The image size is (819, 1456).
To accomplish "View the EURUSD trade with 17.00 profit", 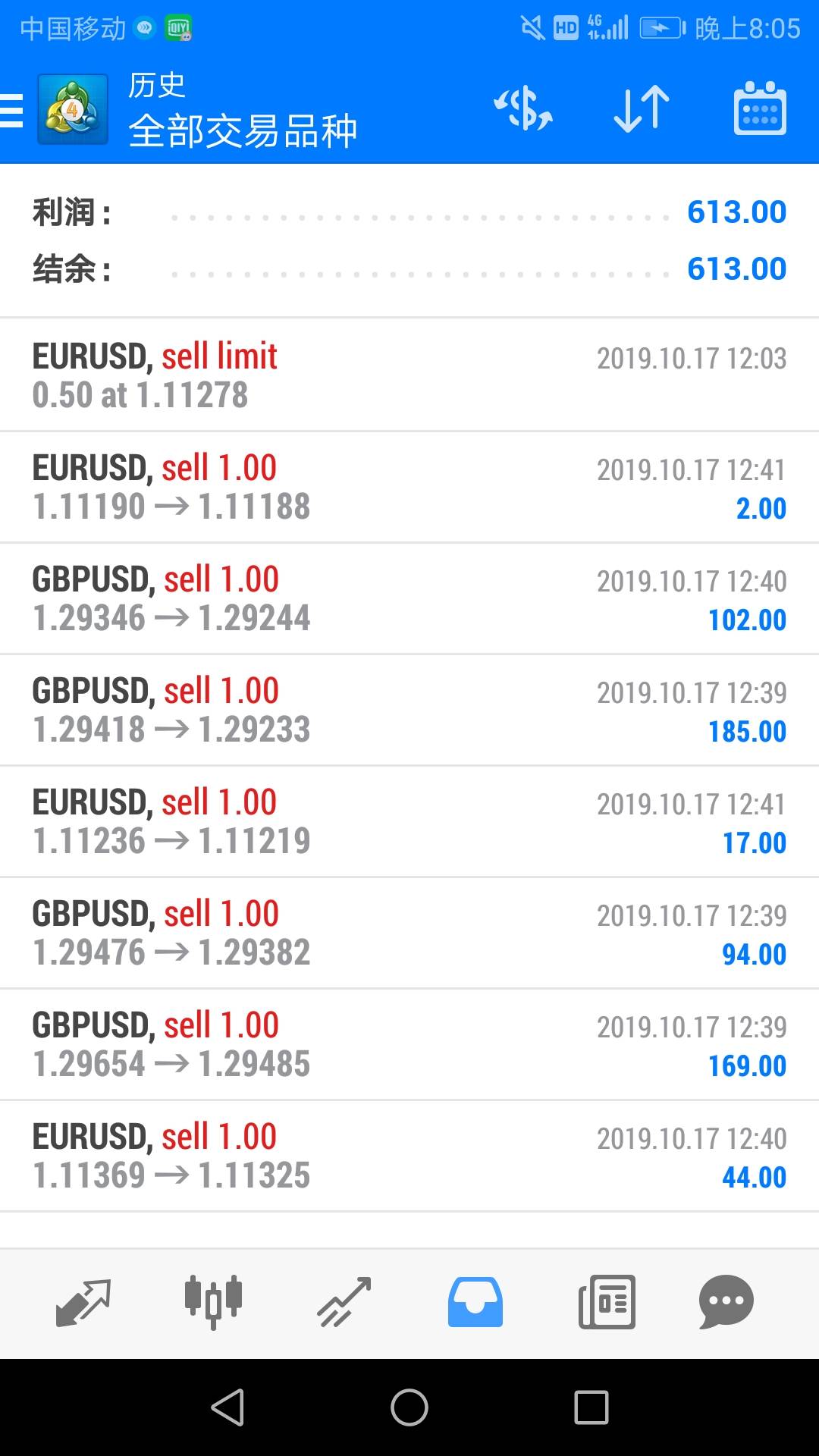I will [x=409, y=821].
